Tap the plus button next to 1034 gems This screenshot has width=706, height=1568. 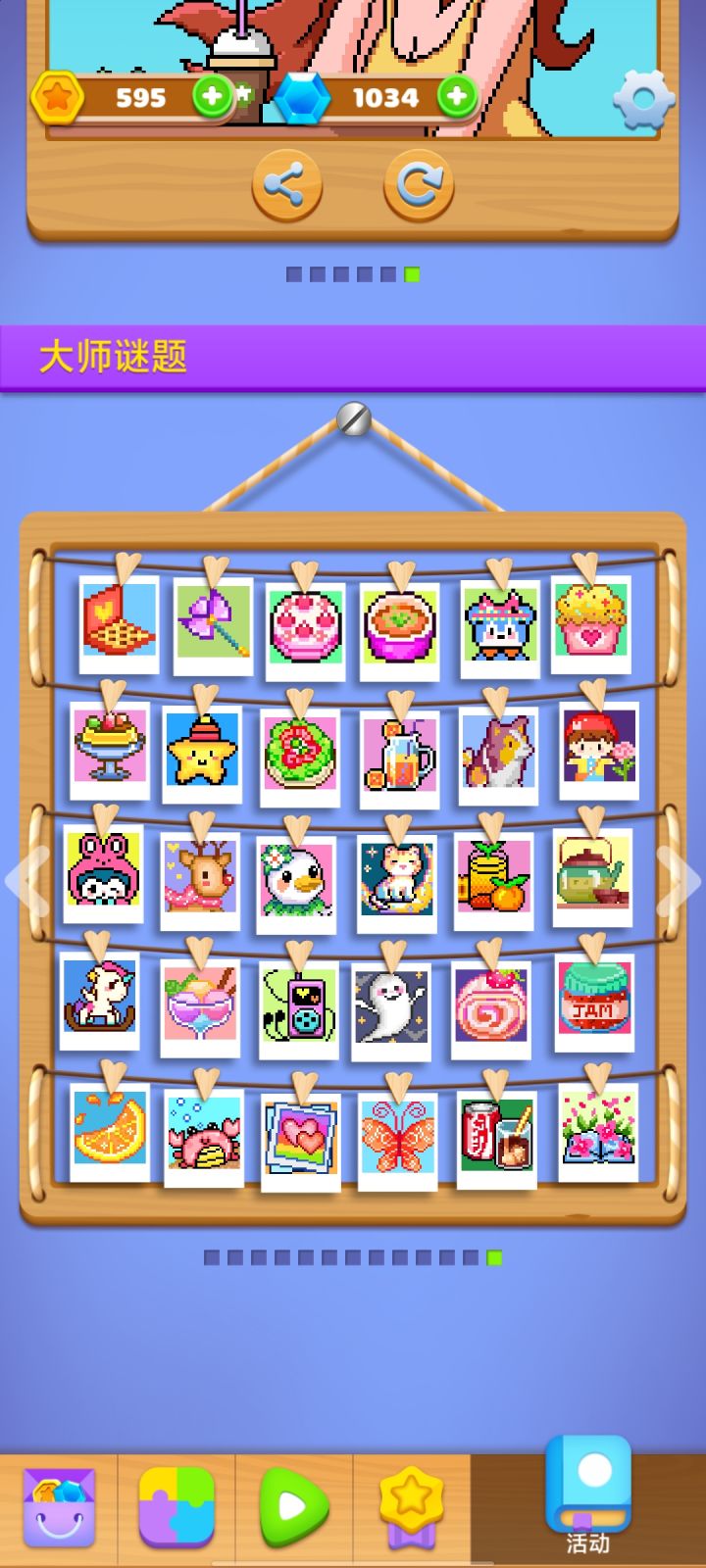[457, 98]
